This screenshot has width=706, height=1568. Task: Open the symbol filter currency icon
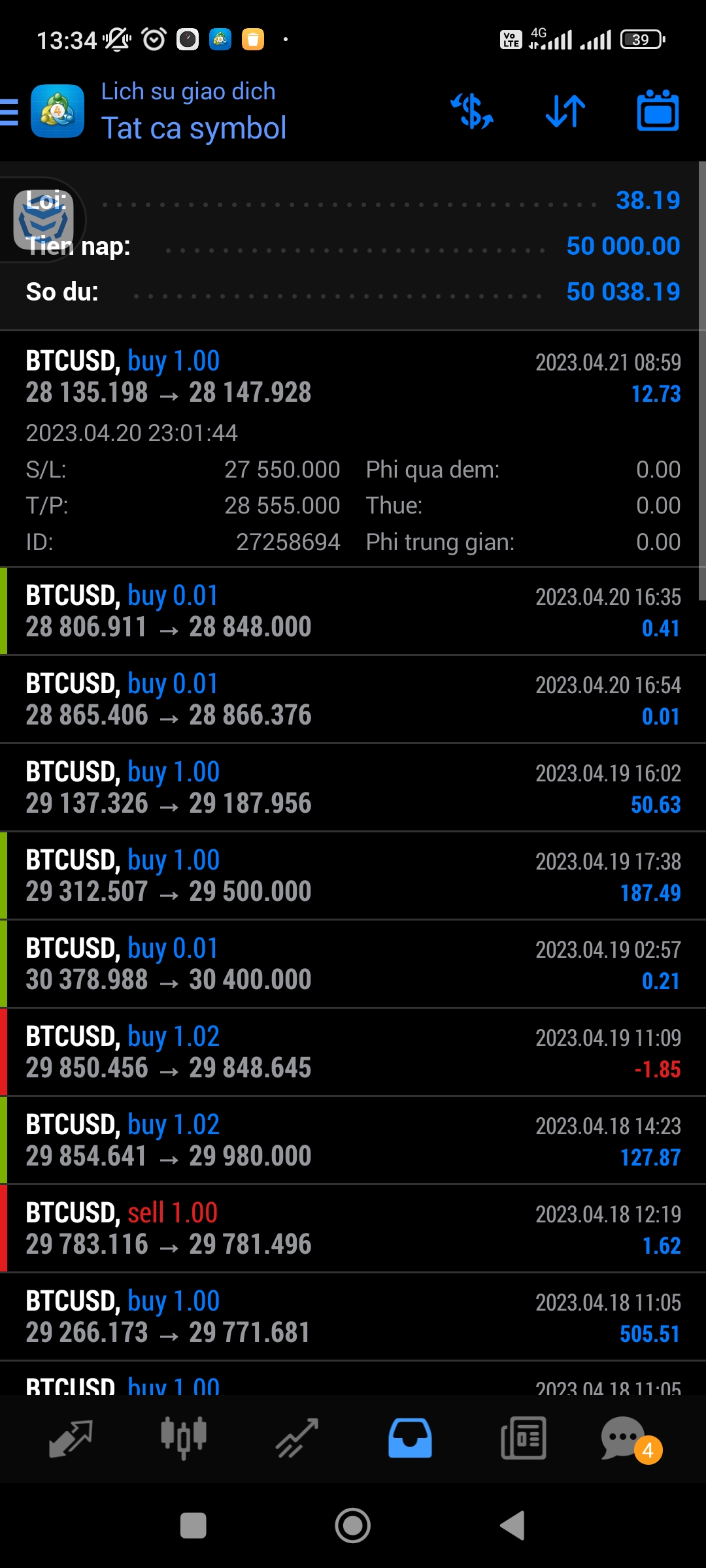[472, 111]
